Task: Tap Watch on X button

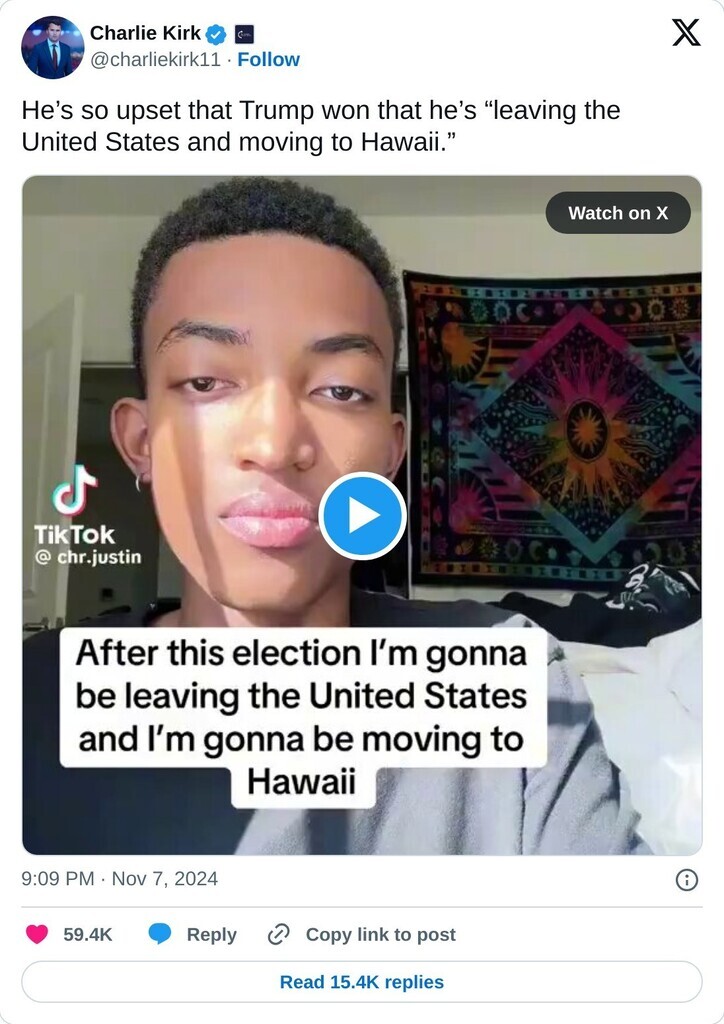Action: pos(617,213)
